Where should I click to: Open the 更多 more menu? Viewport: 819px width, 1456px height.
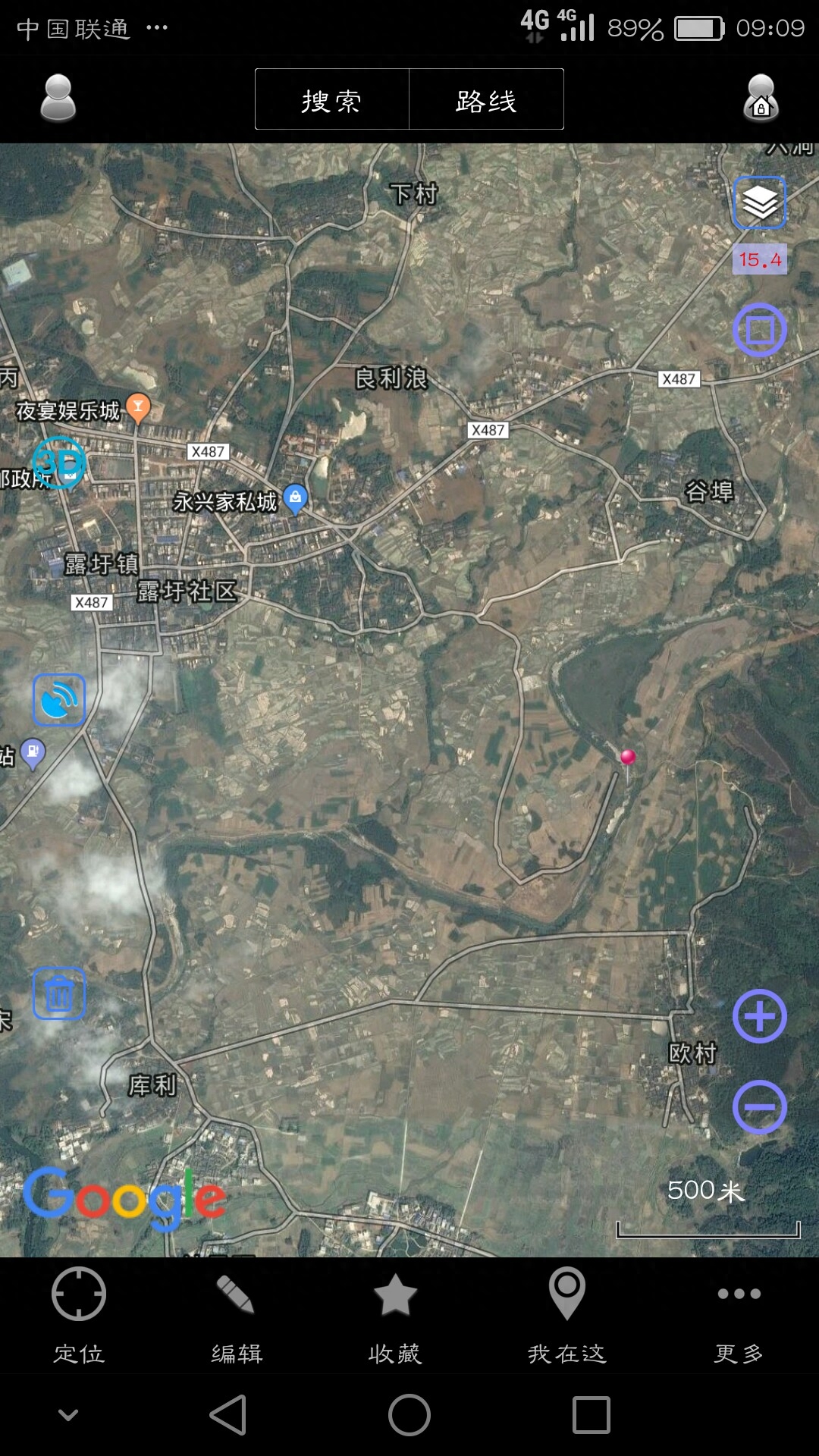739,1316
